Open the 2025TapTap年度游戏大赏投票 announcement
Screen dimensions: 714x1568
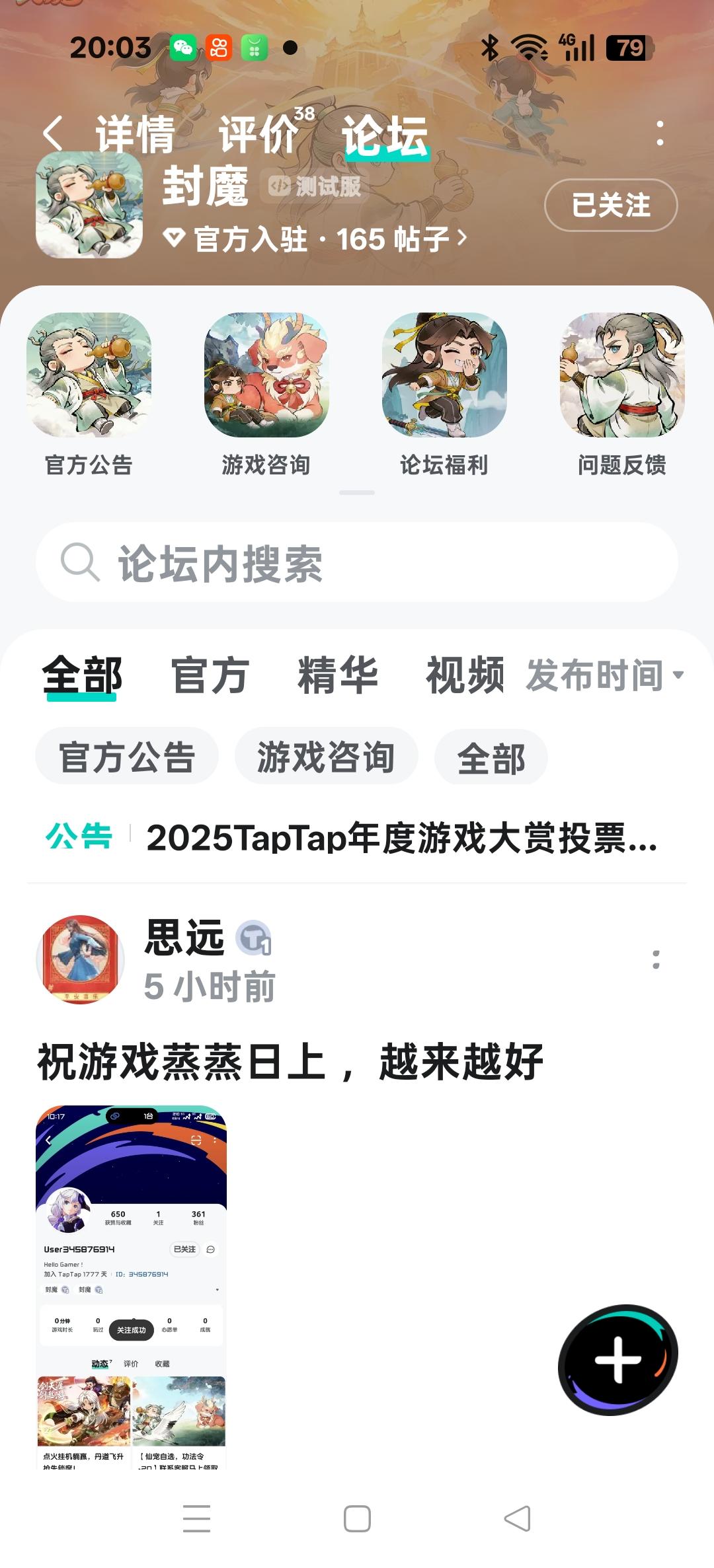point(401,838)
